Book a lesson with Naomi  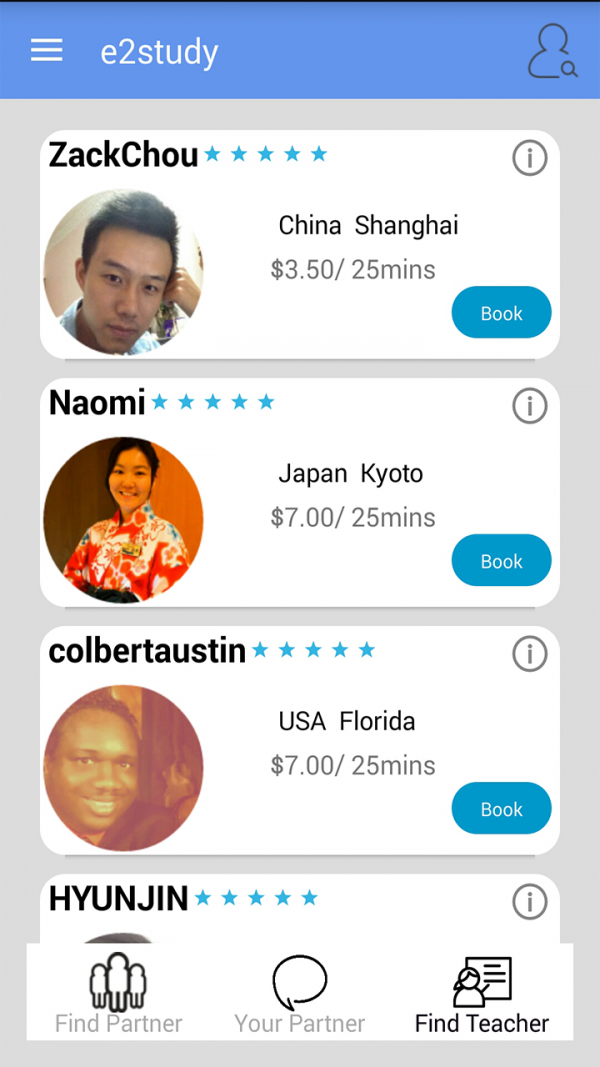[x=501, y=561]
